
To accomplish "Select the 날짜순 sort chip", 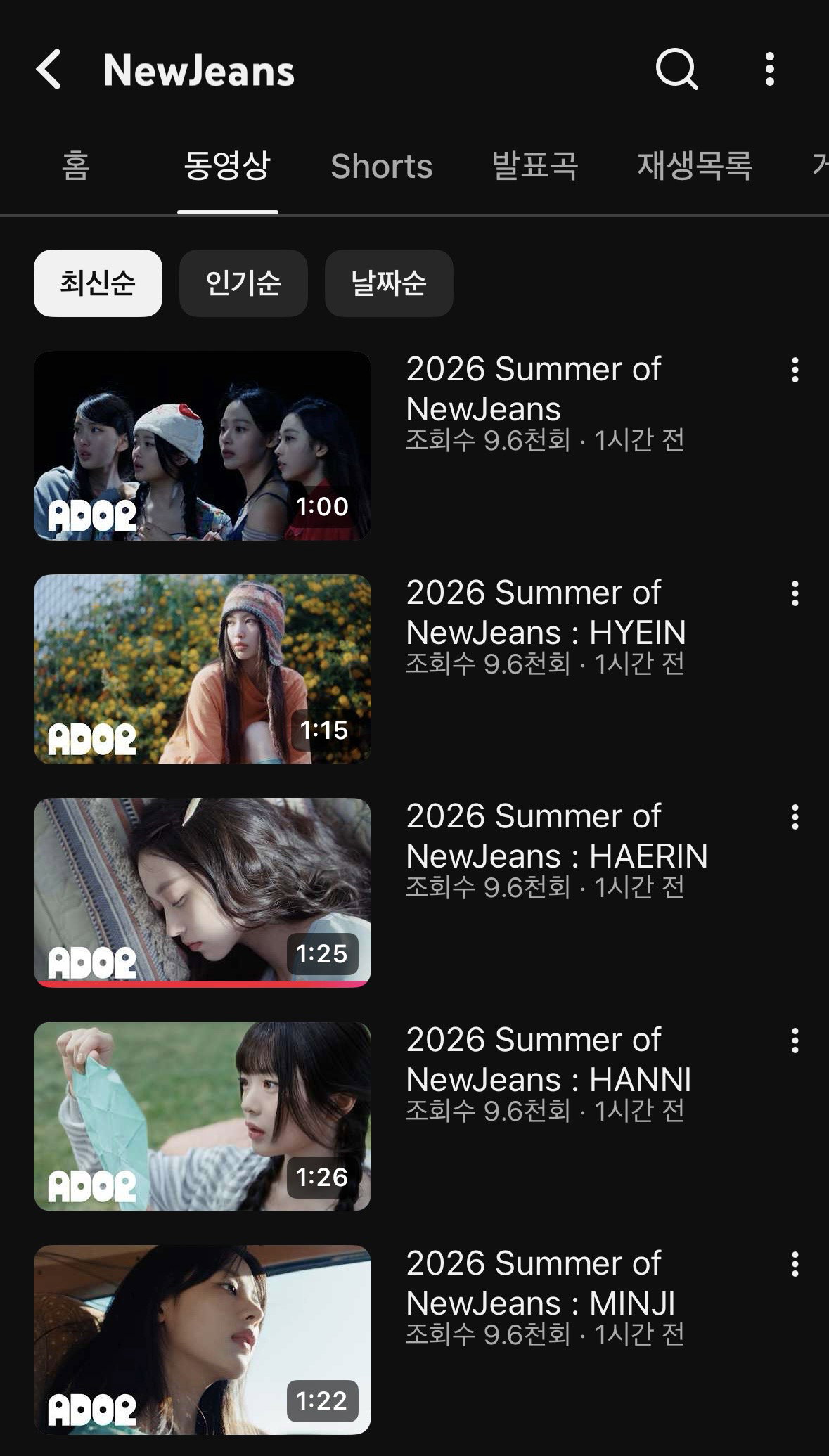I will pos(389,283).
